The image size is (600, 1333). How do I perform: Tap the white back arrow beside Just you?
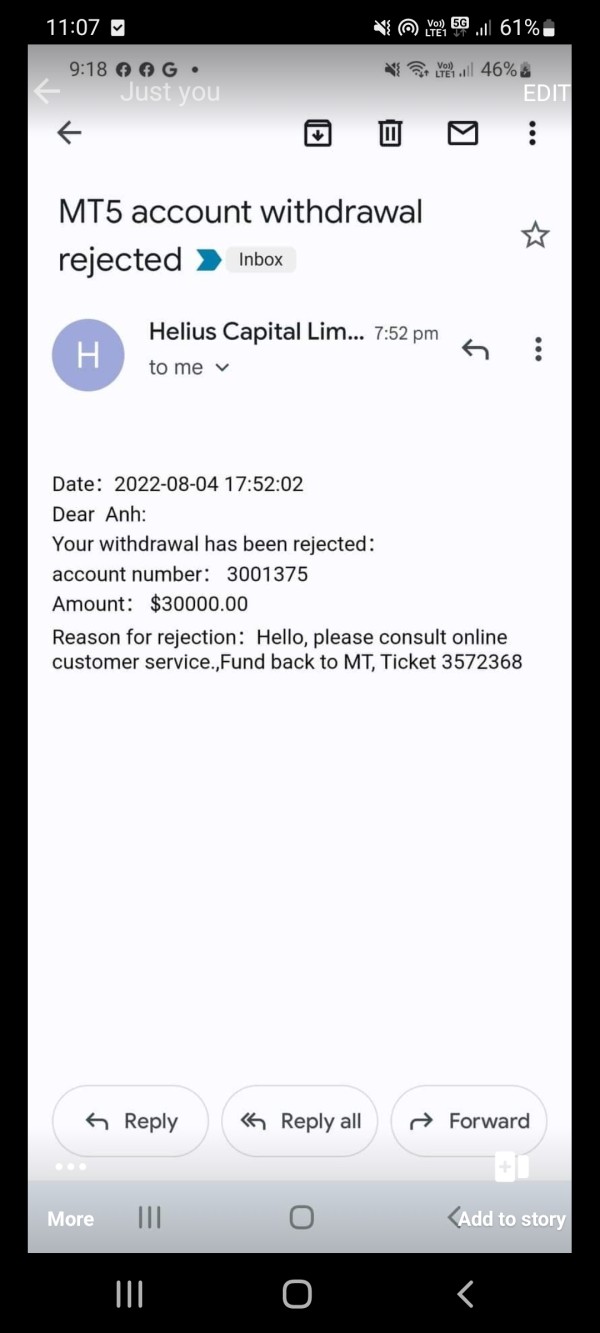(x=47, y=92)
